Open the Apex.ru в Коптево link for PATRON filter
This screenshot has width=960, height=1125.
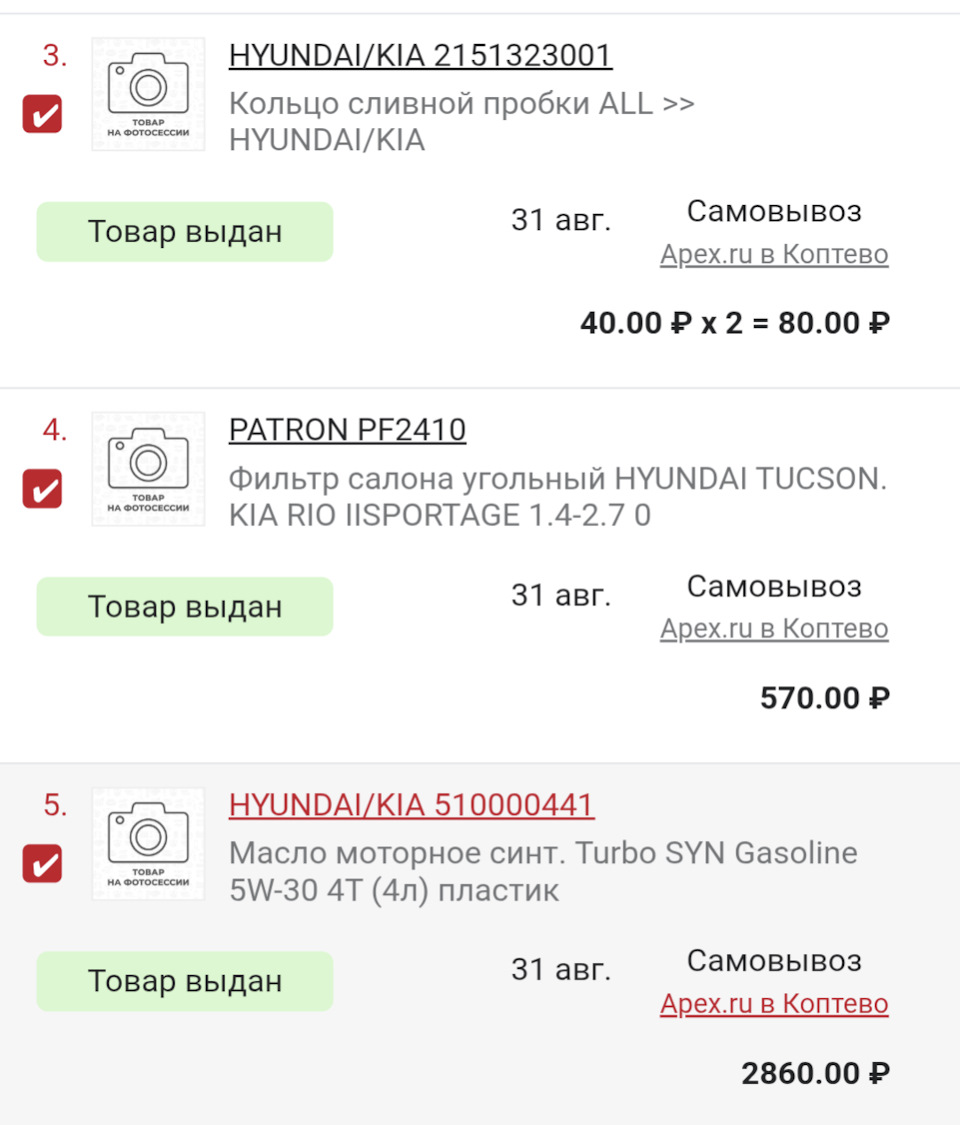tap(774, 629)
